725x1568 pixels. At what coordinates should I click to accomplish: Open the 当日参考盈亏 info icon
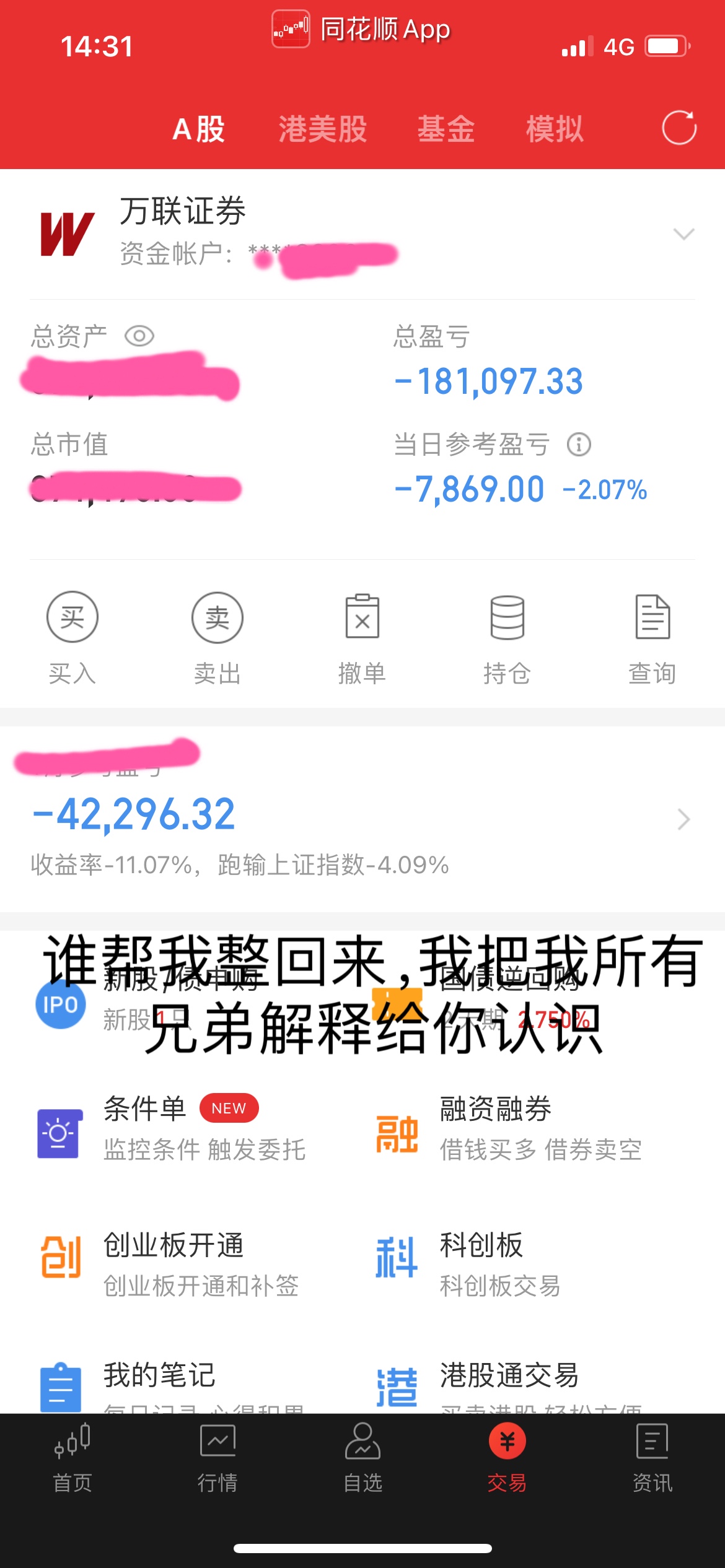[x=579, y=444]
